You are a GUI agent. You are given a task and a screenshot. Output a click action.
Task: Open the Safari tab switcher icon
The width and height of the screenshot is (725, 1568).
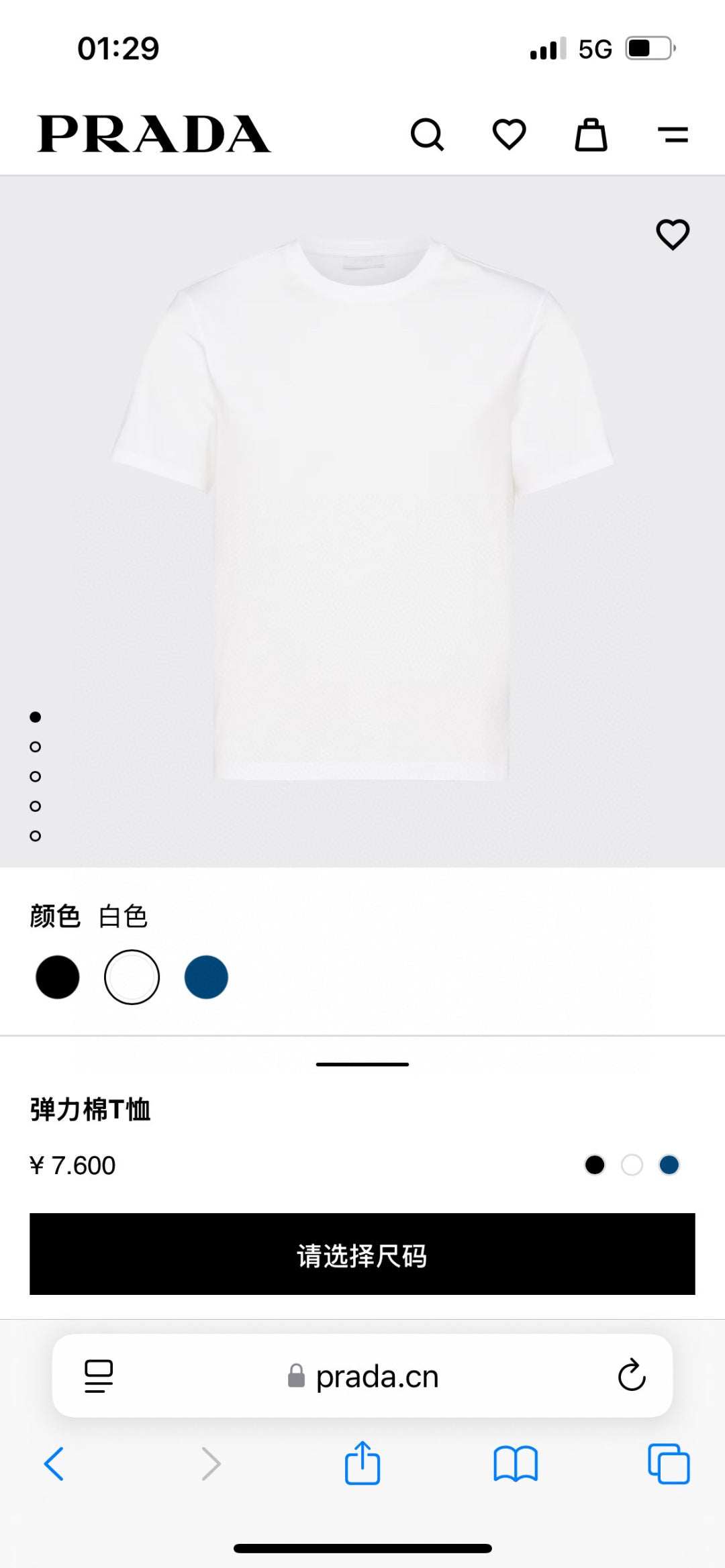tap(669, 1466)
